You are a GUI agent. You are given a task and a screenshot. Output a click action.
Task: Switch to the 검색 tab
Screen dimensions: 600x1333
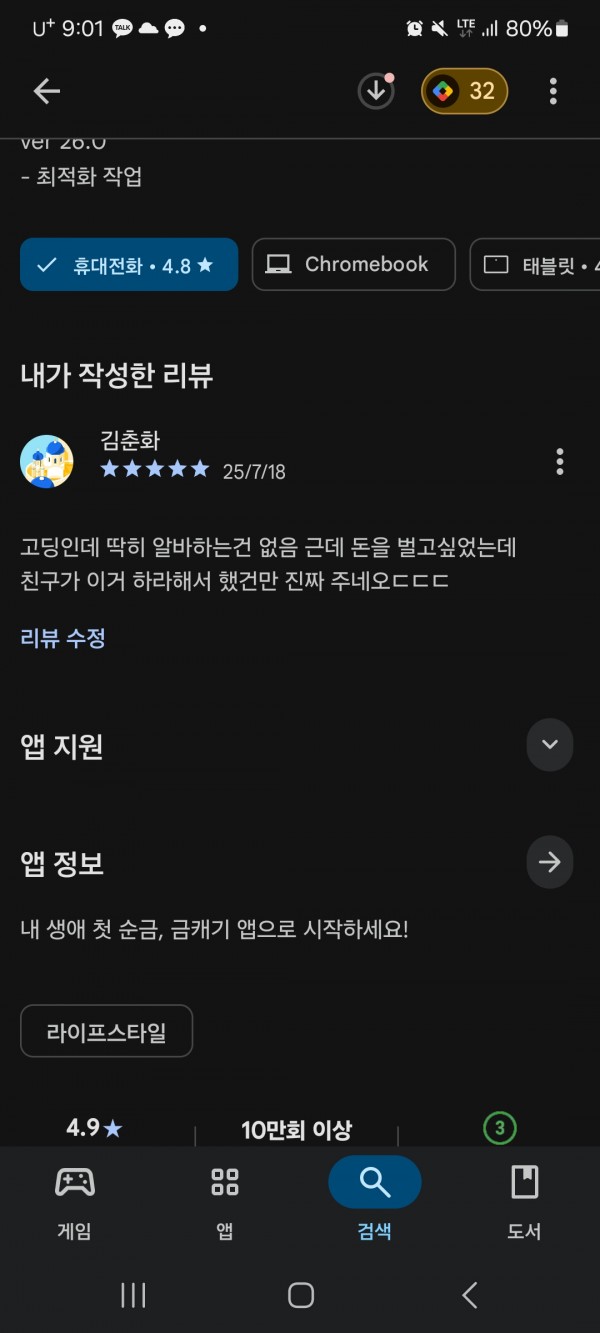[x=375, y=1200]
